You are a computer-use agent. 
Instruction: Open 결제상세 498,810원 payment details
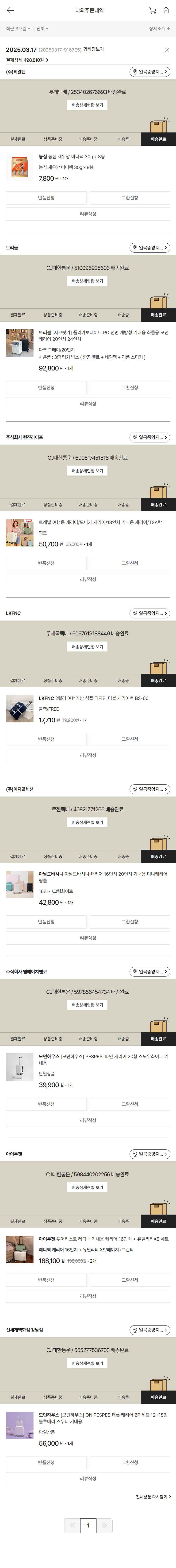pos(27,60)
